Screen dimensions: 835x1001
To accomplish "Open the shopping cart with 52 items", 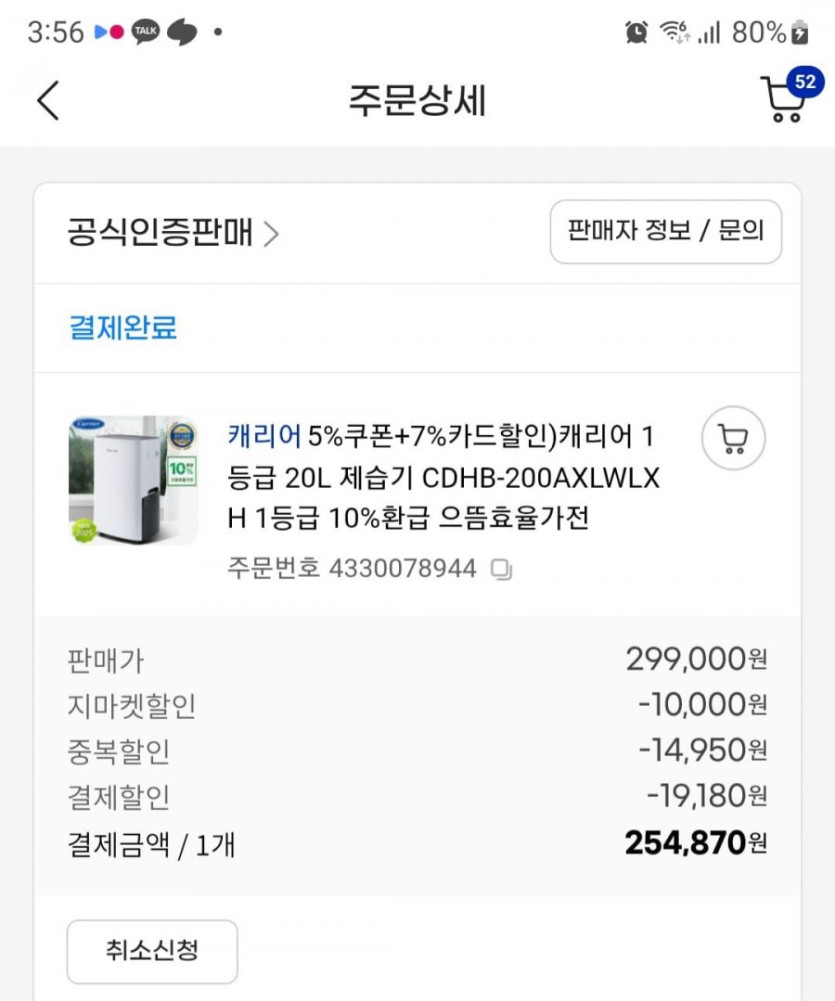I will [x=787, y=98].
